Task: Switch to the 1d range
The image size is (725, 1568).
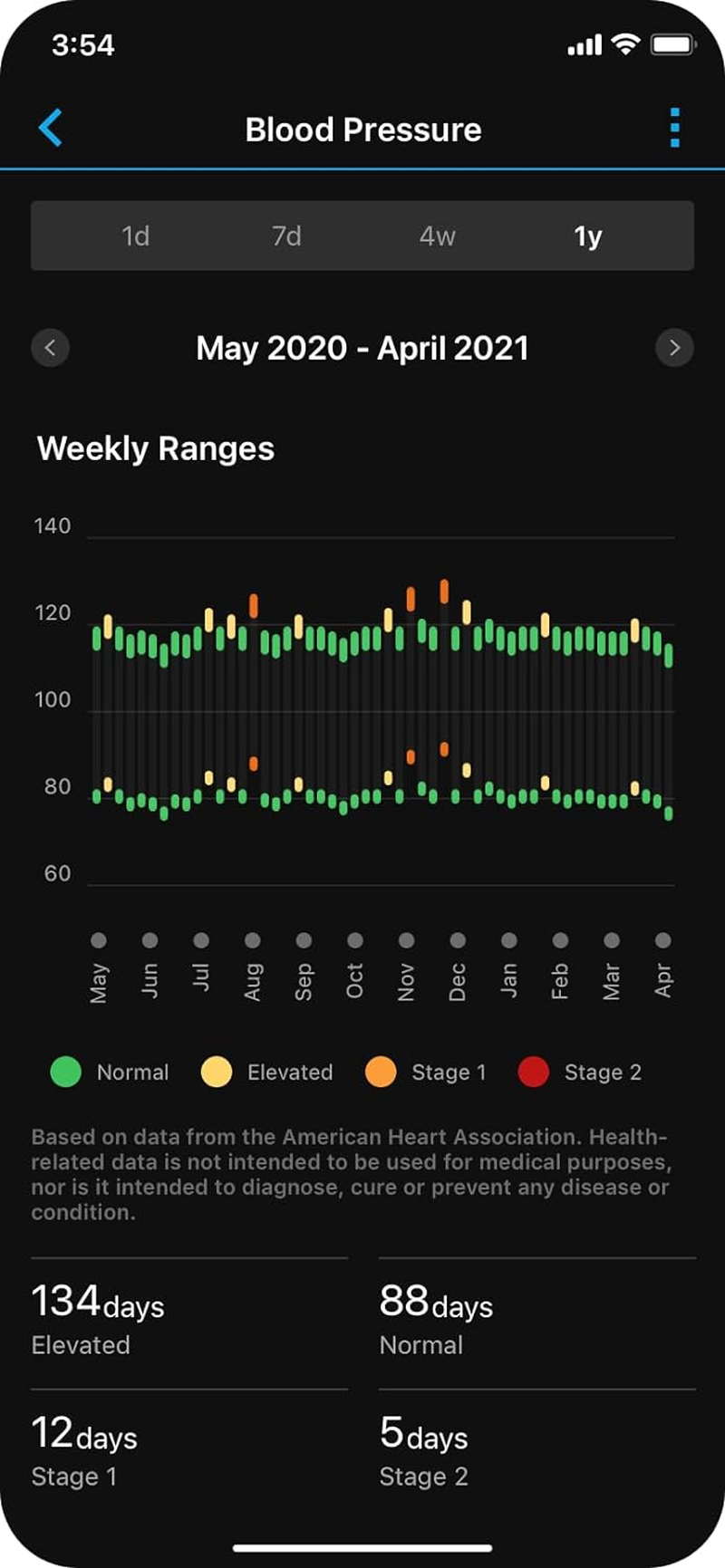Action: coord(136,236)
